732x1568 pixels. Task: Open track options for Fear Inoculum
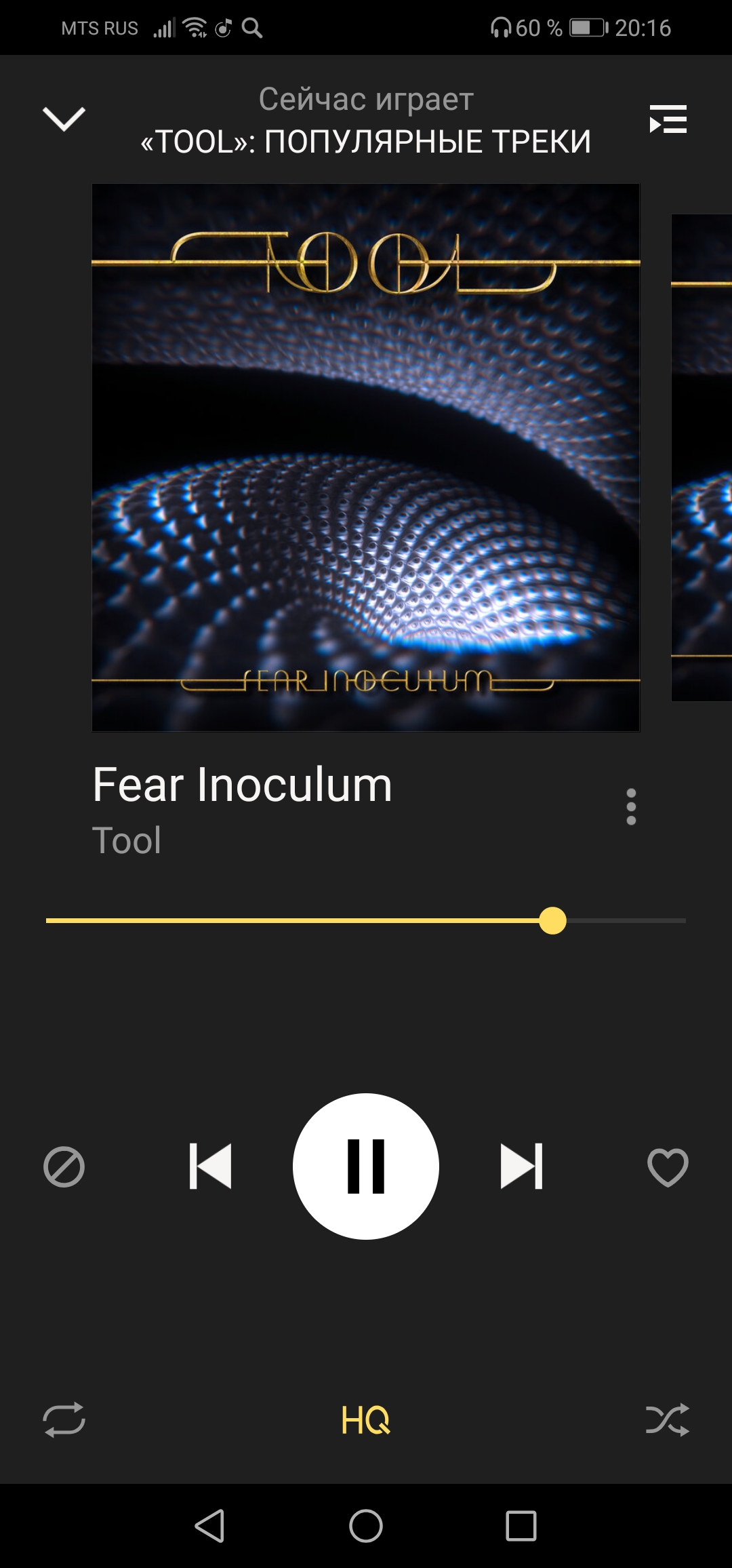[631, 806]
